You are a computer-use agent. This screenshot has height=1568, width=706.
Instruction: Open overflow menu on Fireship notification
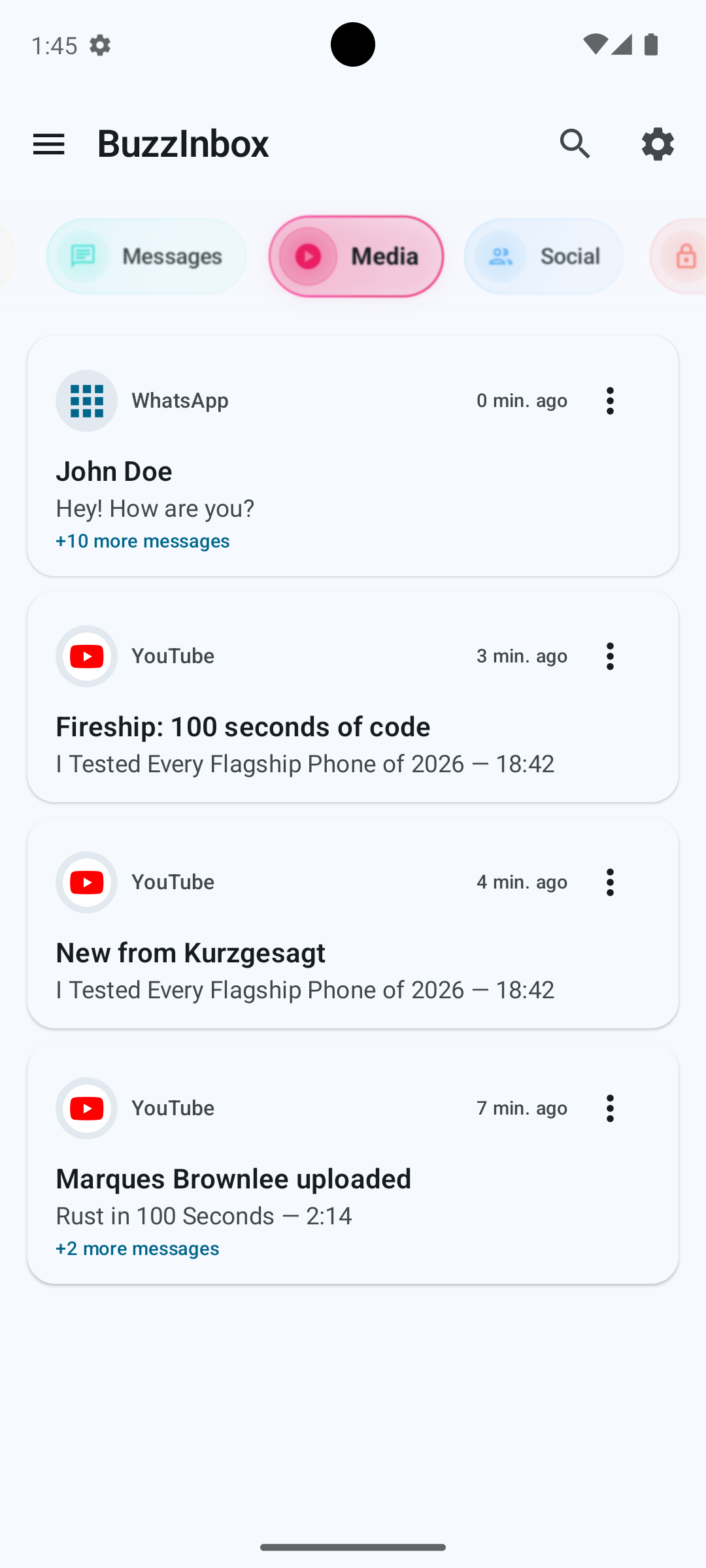coord(610,656)
